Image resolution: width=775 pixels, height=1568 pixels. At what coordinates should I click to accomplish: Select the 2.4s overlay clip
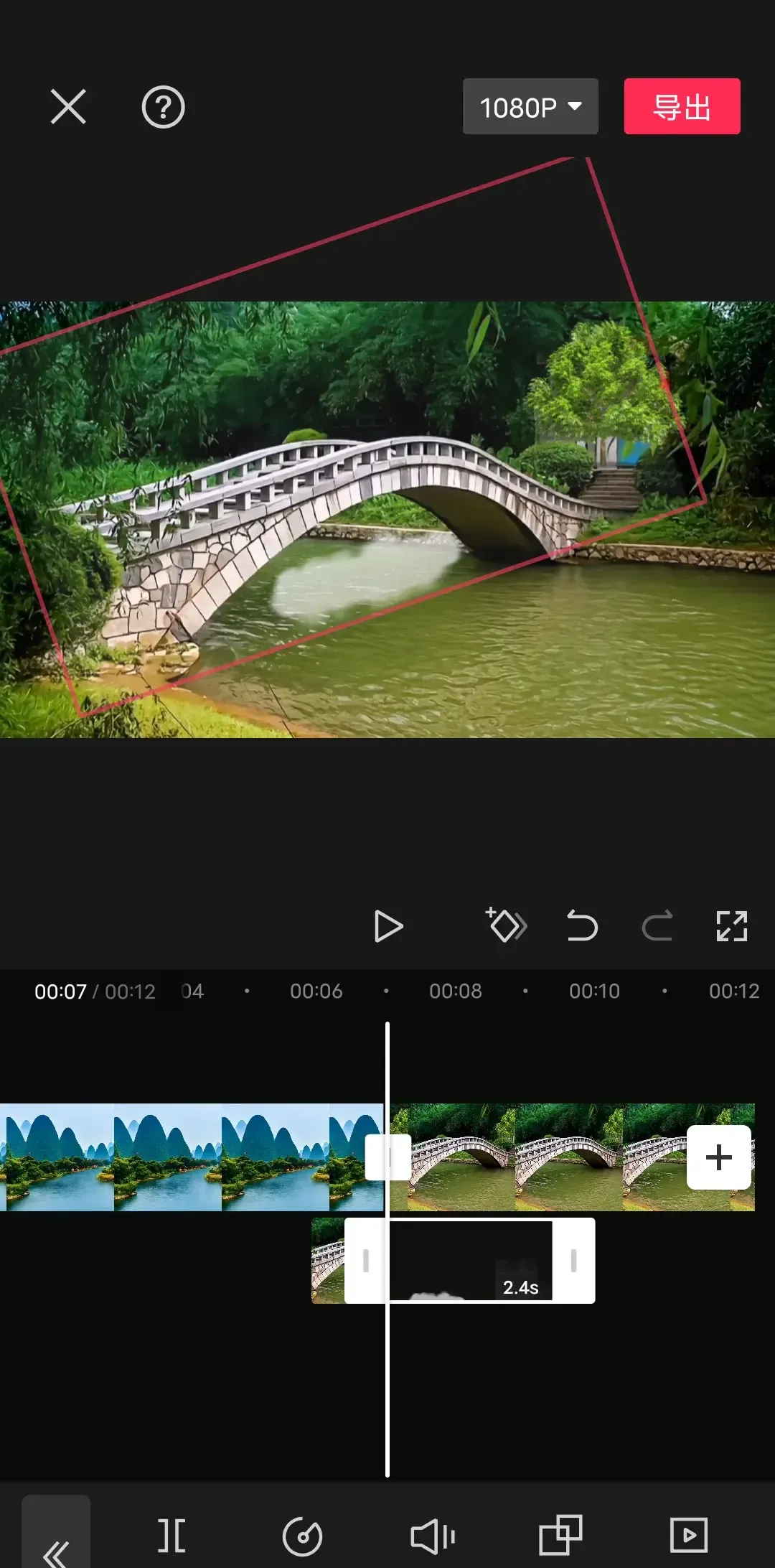[x=470, y=1261]
